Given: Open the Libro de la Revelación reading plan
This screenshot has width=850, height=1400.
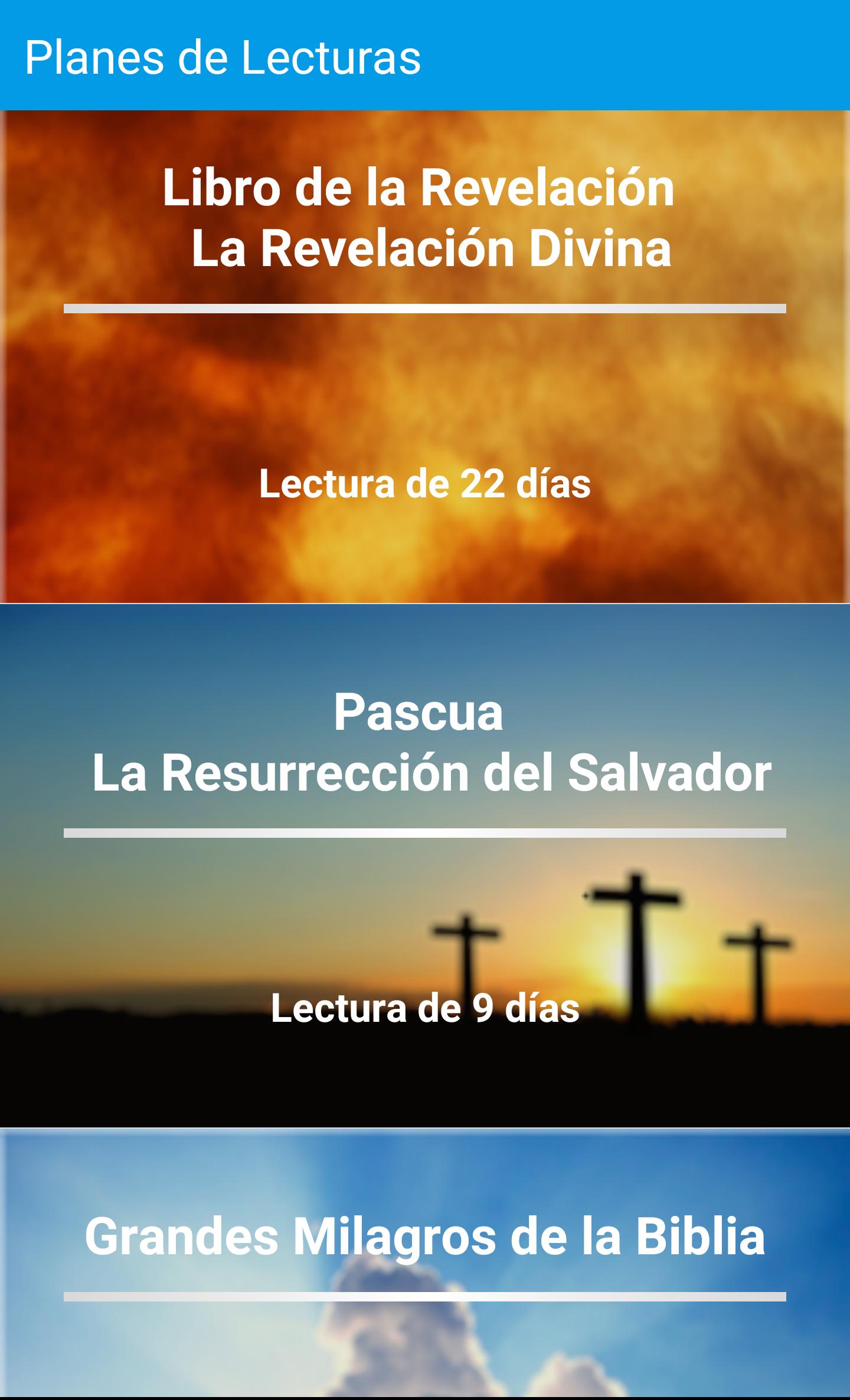Looking at the screenshot, I should (x=425, y=357).
